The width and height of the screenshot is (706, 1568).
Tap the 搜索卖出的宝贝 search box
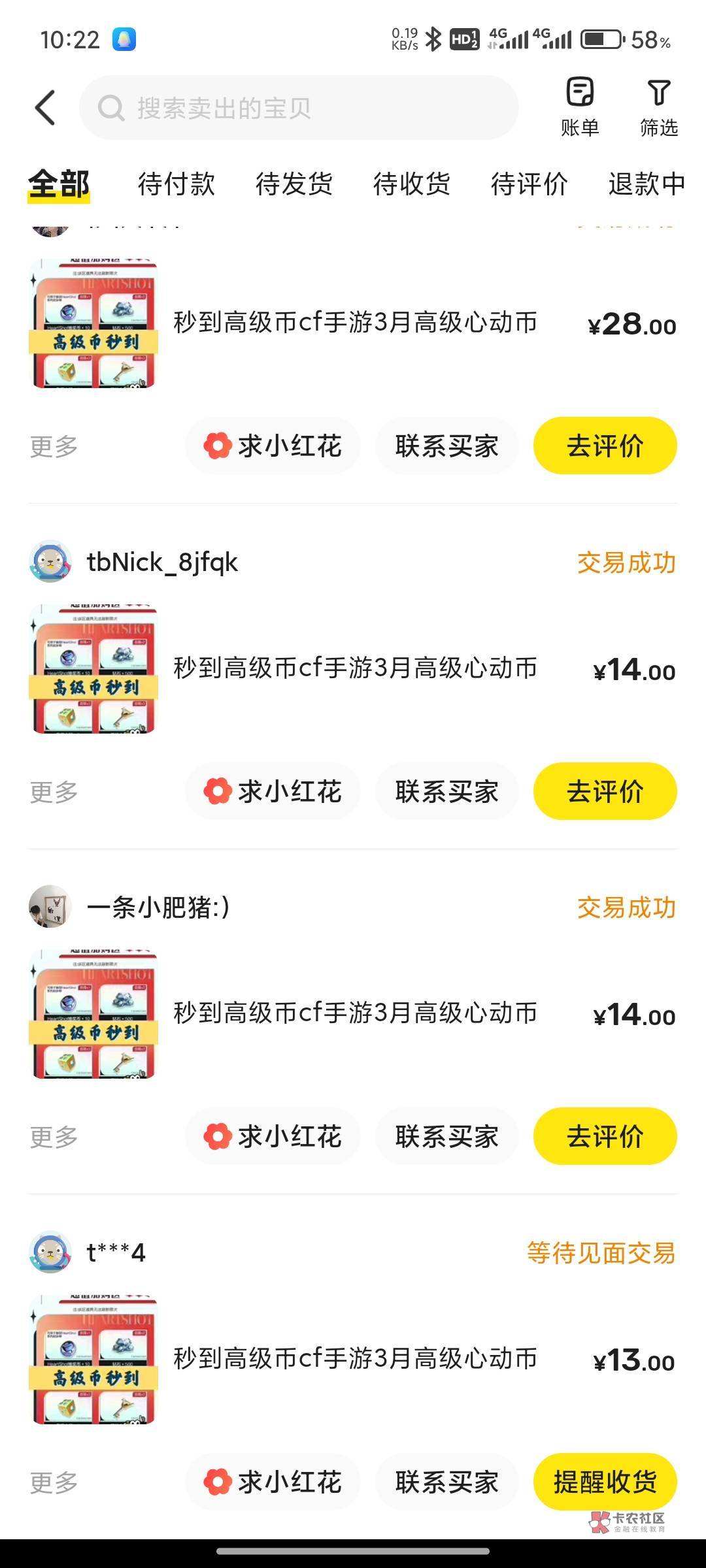click(299, 108)
